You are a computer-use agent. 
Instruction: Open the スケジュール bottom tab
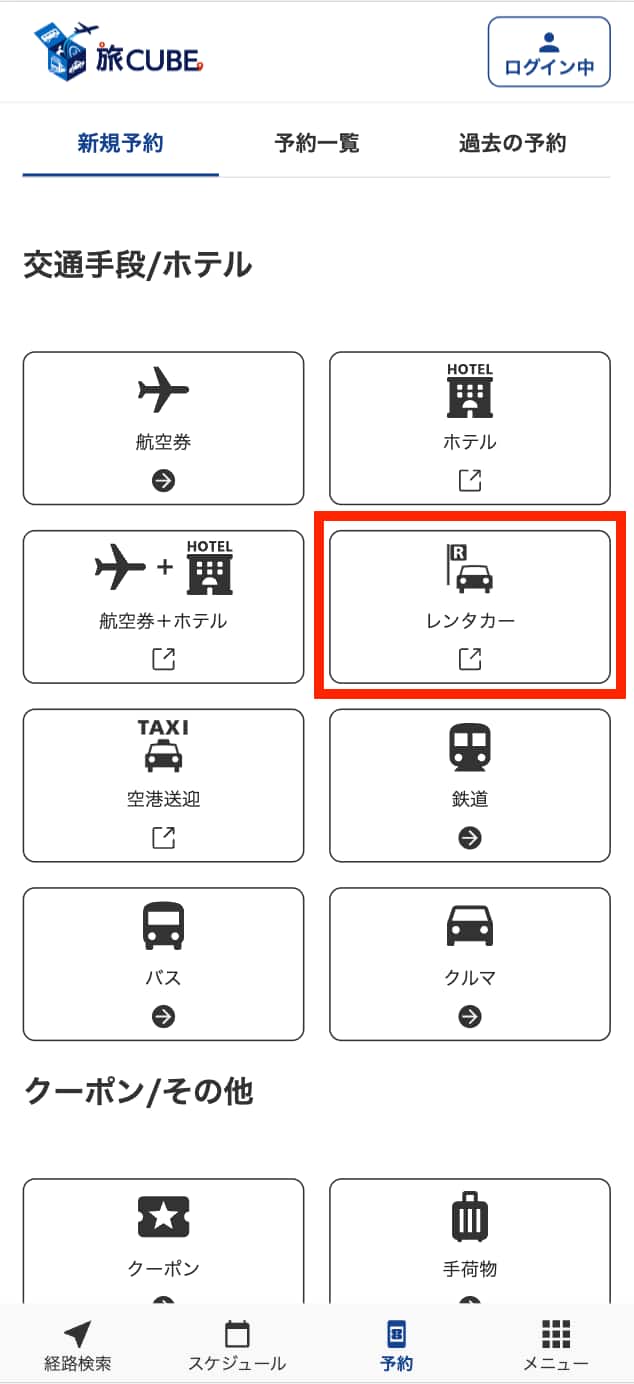237,1345
